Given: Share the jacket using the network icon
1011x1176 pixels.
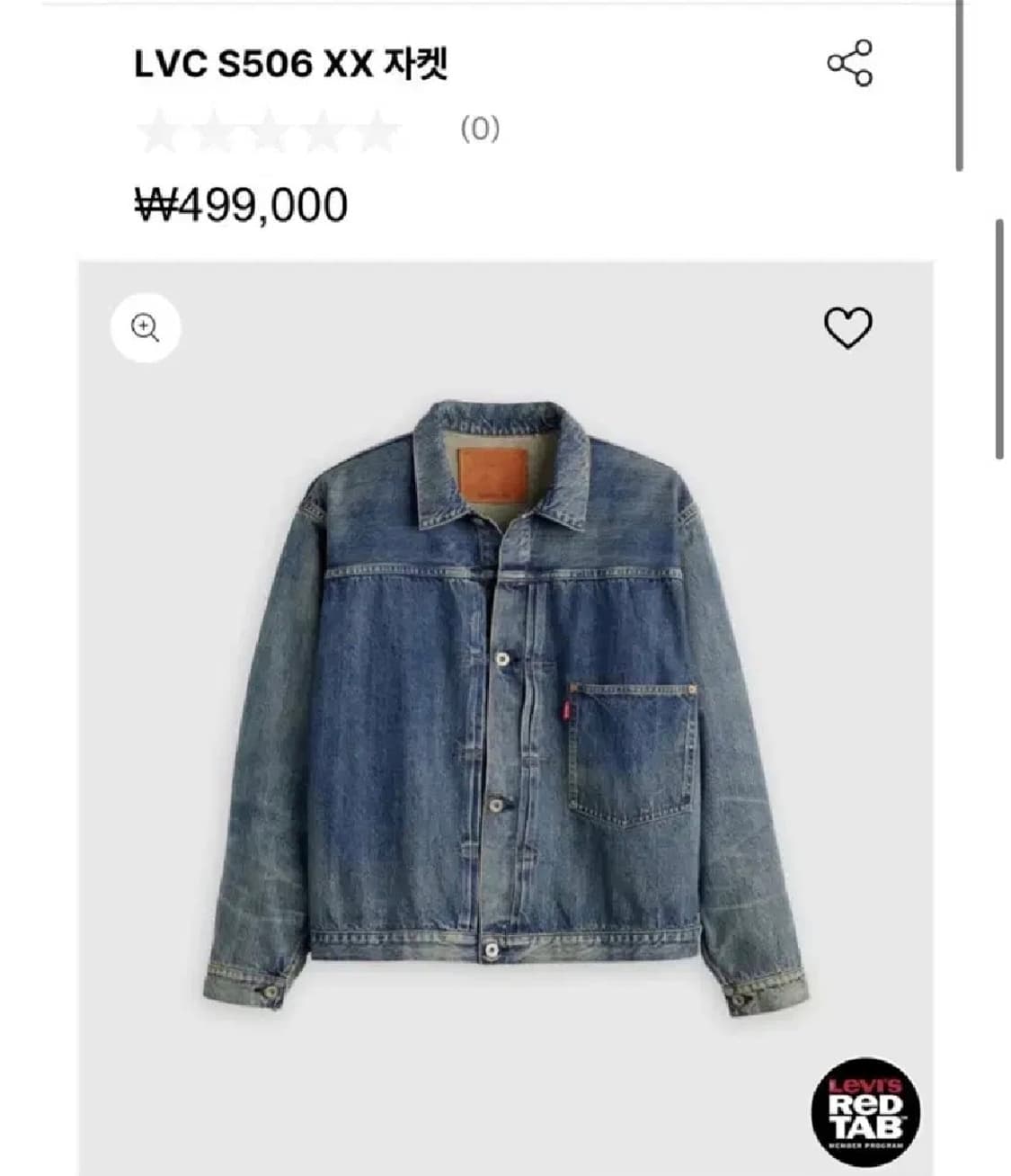Looking at the screenshot, I should [848, 63].
